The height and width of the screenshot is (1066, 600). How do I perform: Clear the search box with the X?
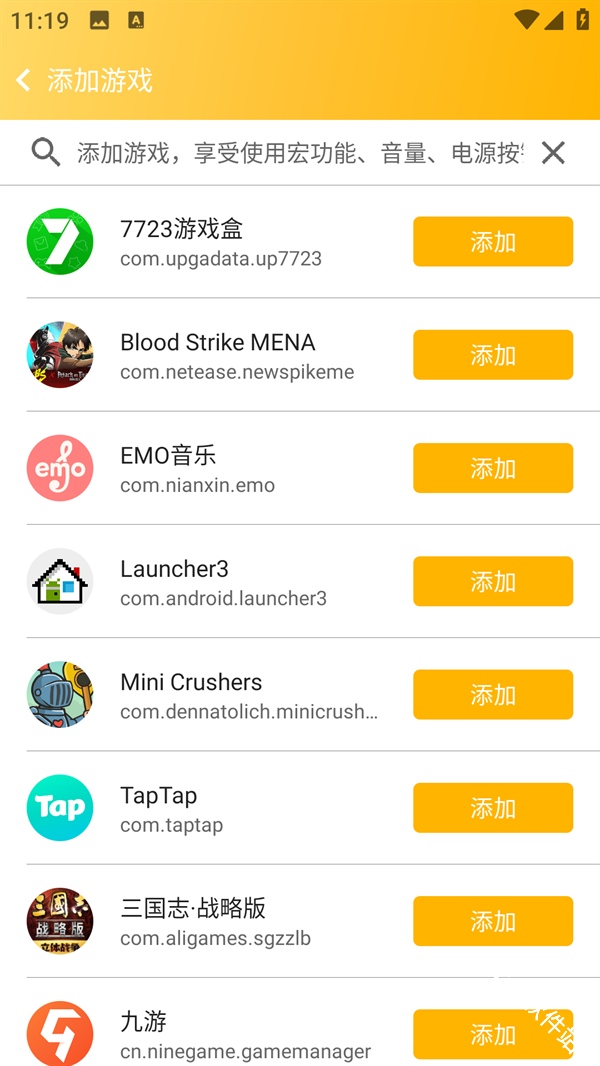tap(553, 153)
